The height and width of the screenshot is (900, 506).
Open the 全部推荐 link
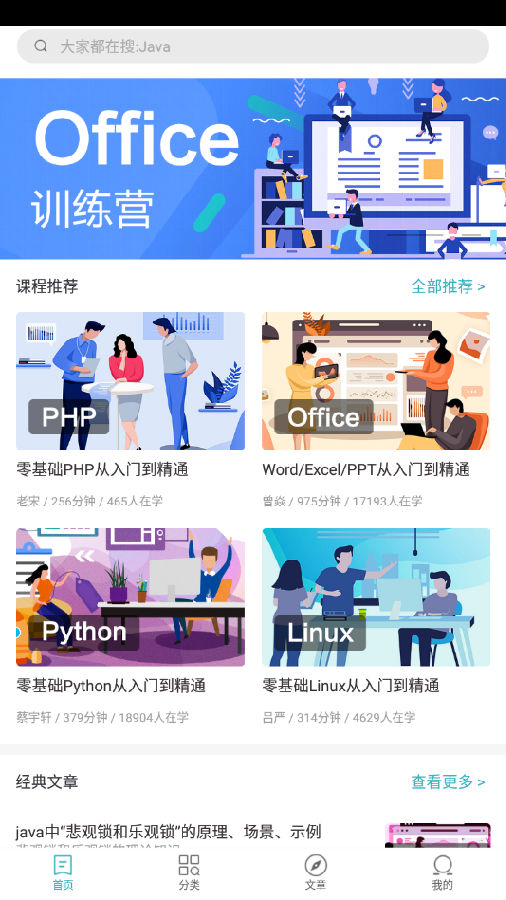(449, 286)
